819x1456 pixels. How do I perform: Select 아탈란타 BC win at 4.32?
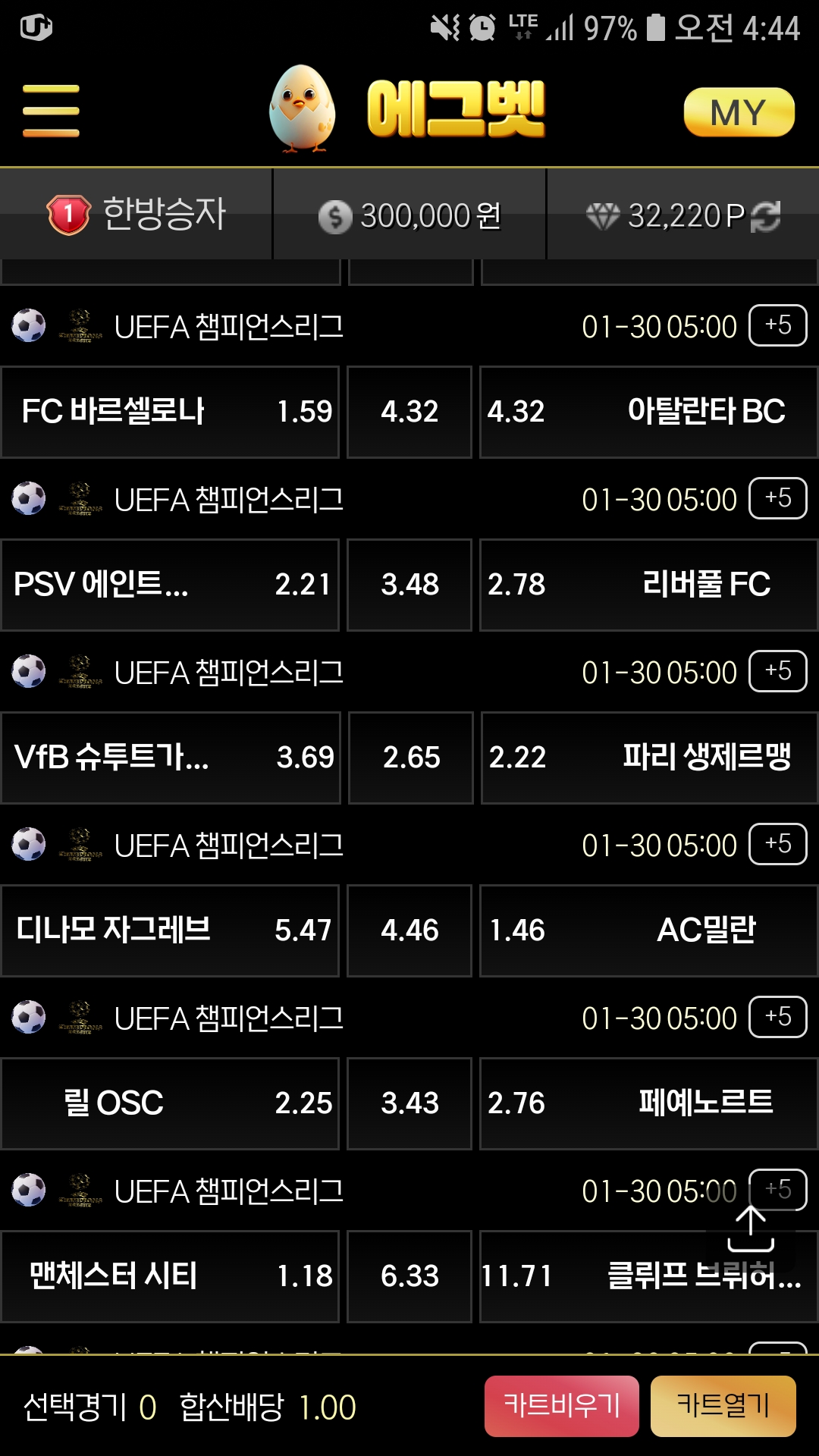tap(648, 412)
